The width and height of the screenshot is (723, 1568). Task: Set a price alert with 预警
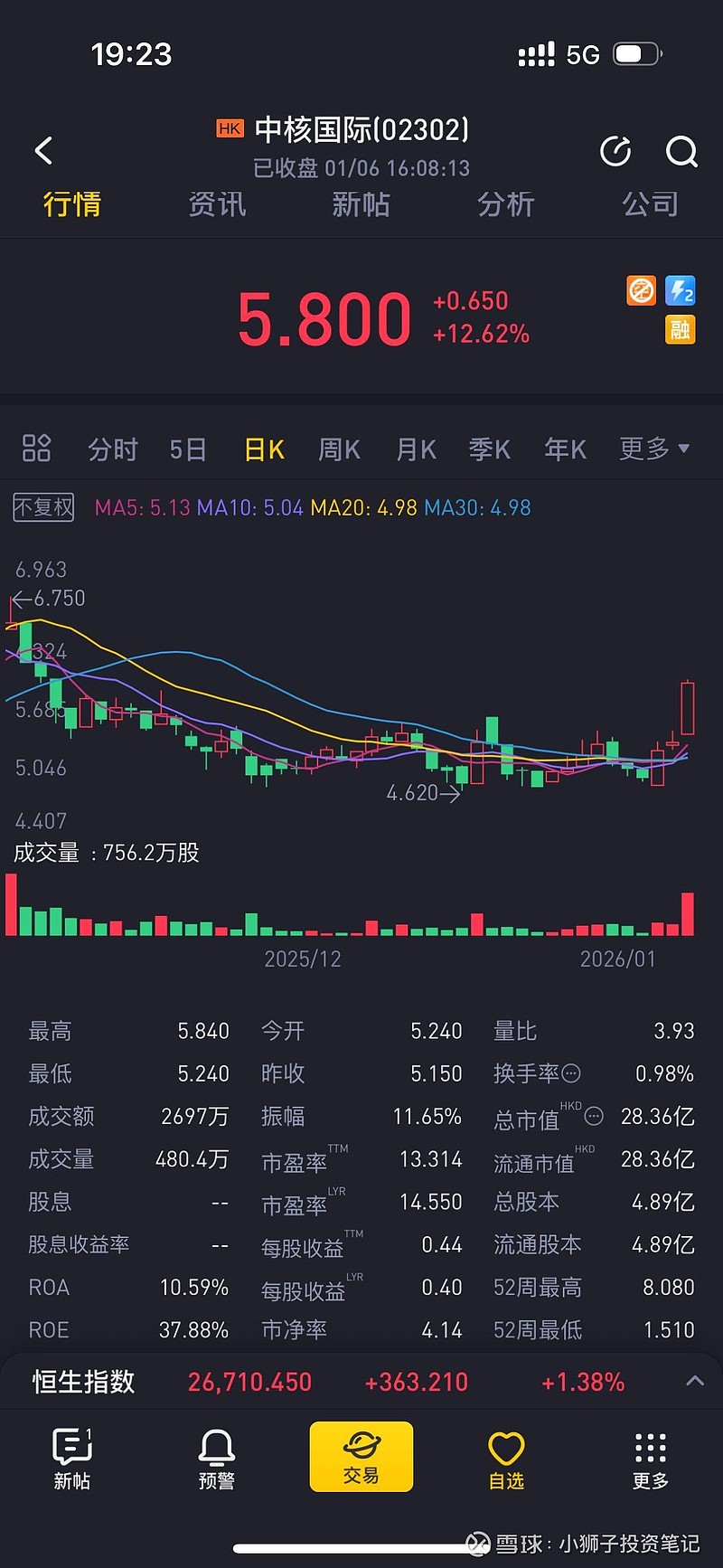(x=217, y=1459)
